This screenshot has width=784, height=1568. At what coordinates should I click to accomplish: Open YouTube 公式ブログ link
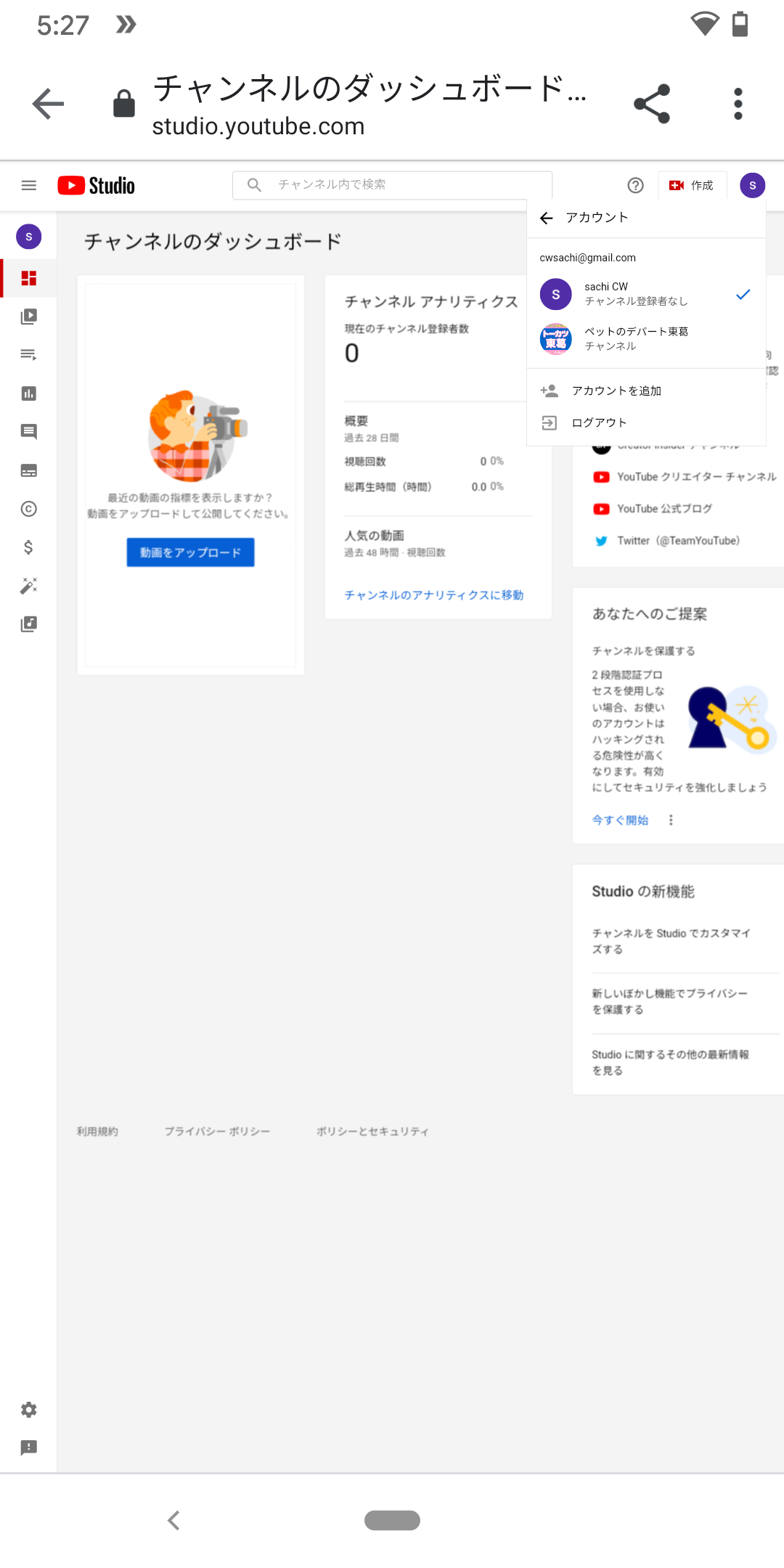(x=663, y=509)
